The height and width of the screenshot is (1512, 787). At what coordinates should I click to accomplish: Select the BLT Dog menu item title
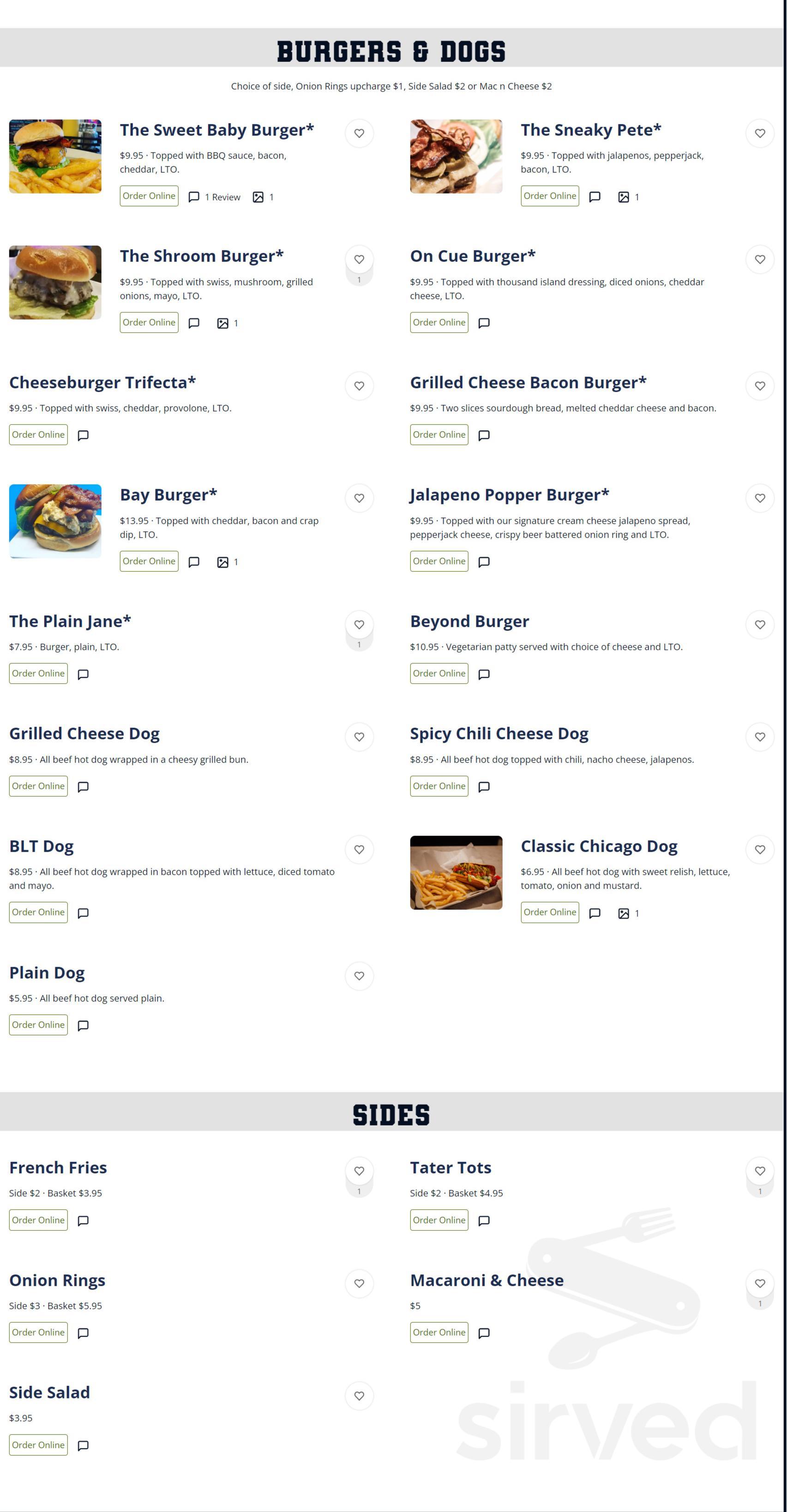(41, 846)
